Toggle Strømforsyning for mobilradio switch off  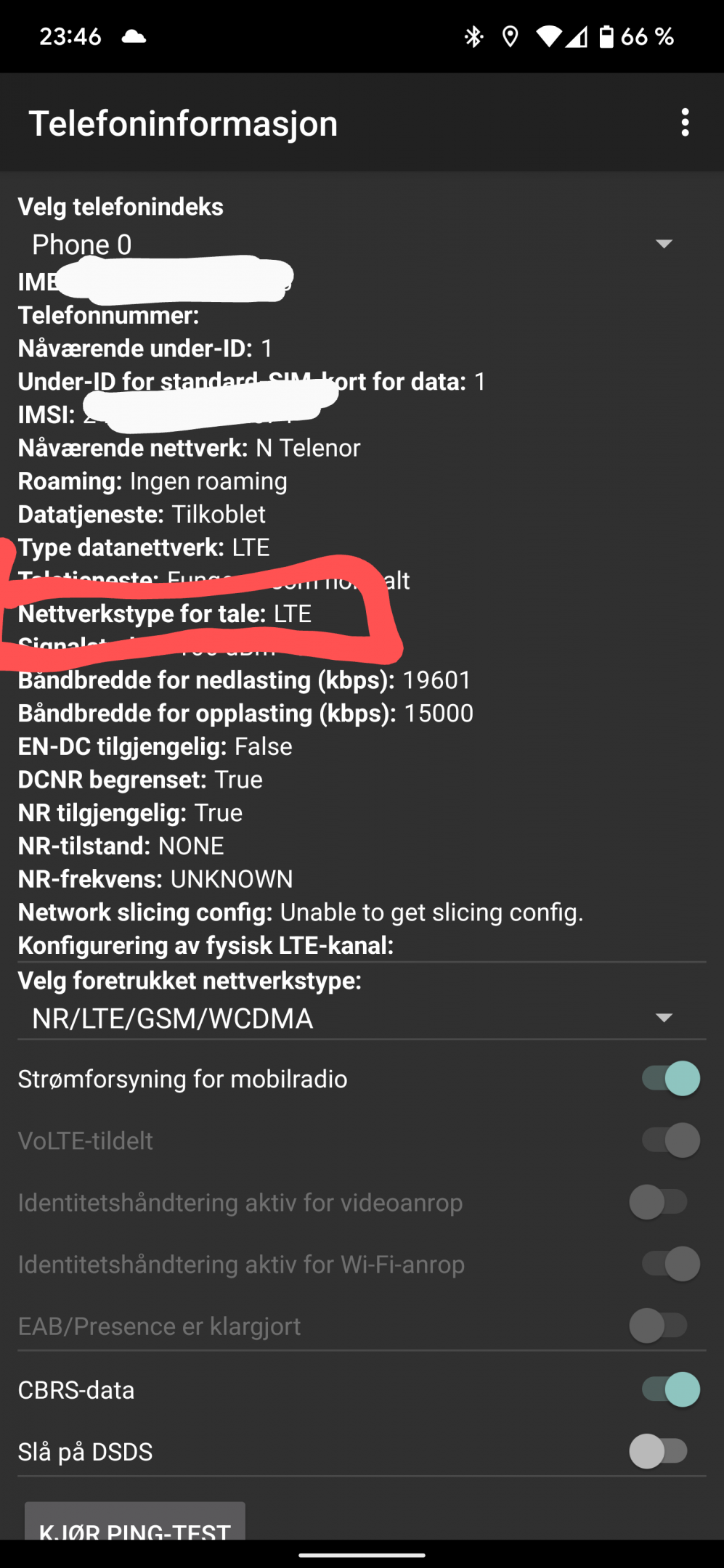point(670,1079)
